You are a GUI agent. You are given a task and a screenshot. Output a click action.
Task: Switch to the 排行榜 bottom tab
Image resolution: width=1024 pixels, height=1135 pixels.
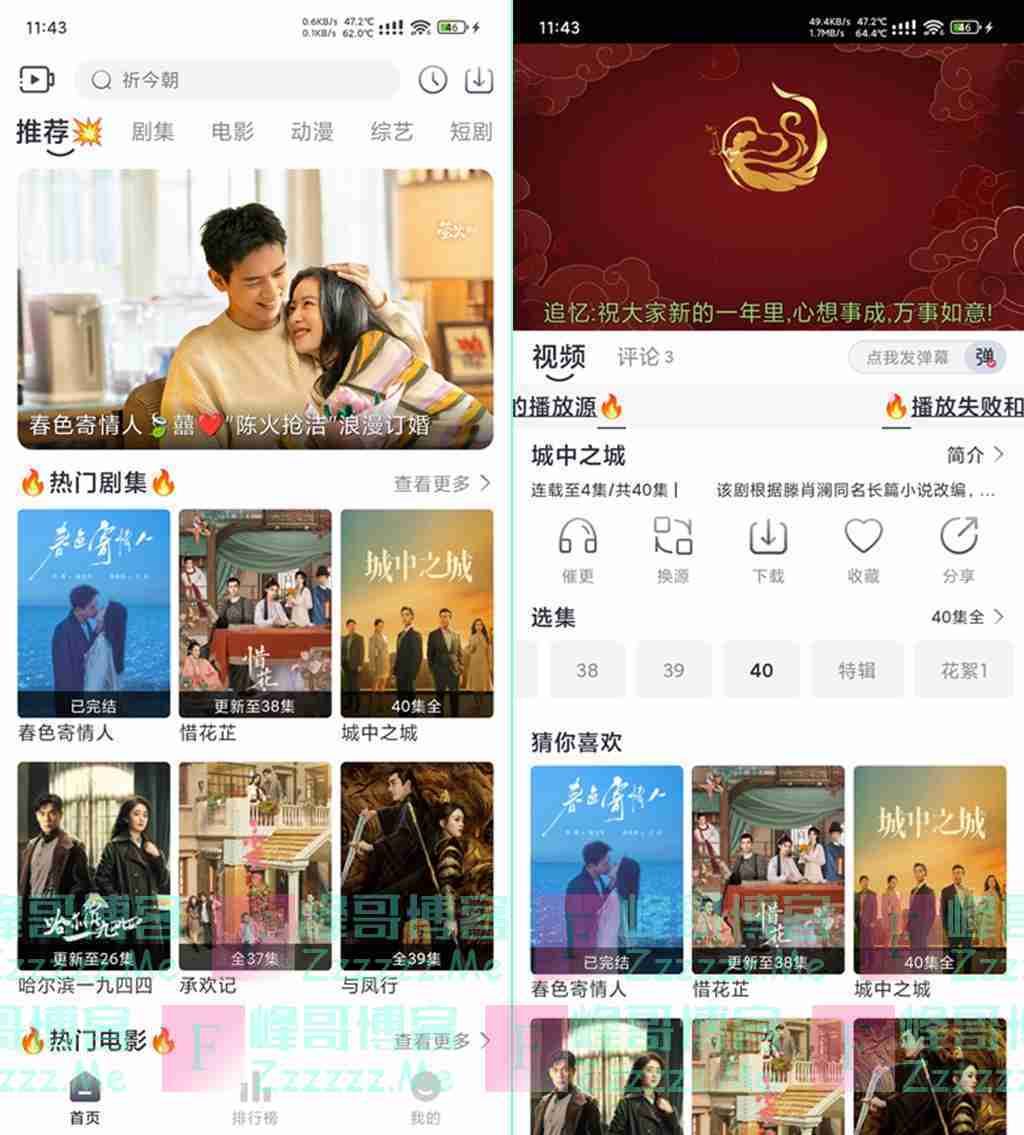255,1098
